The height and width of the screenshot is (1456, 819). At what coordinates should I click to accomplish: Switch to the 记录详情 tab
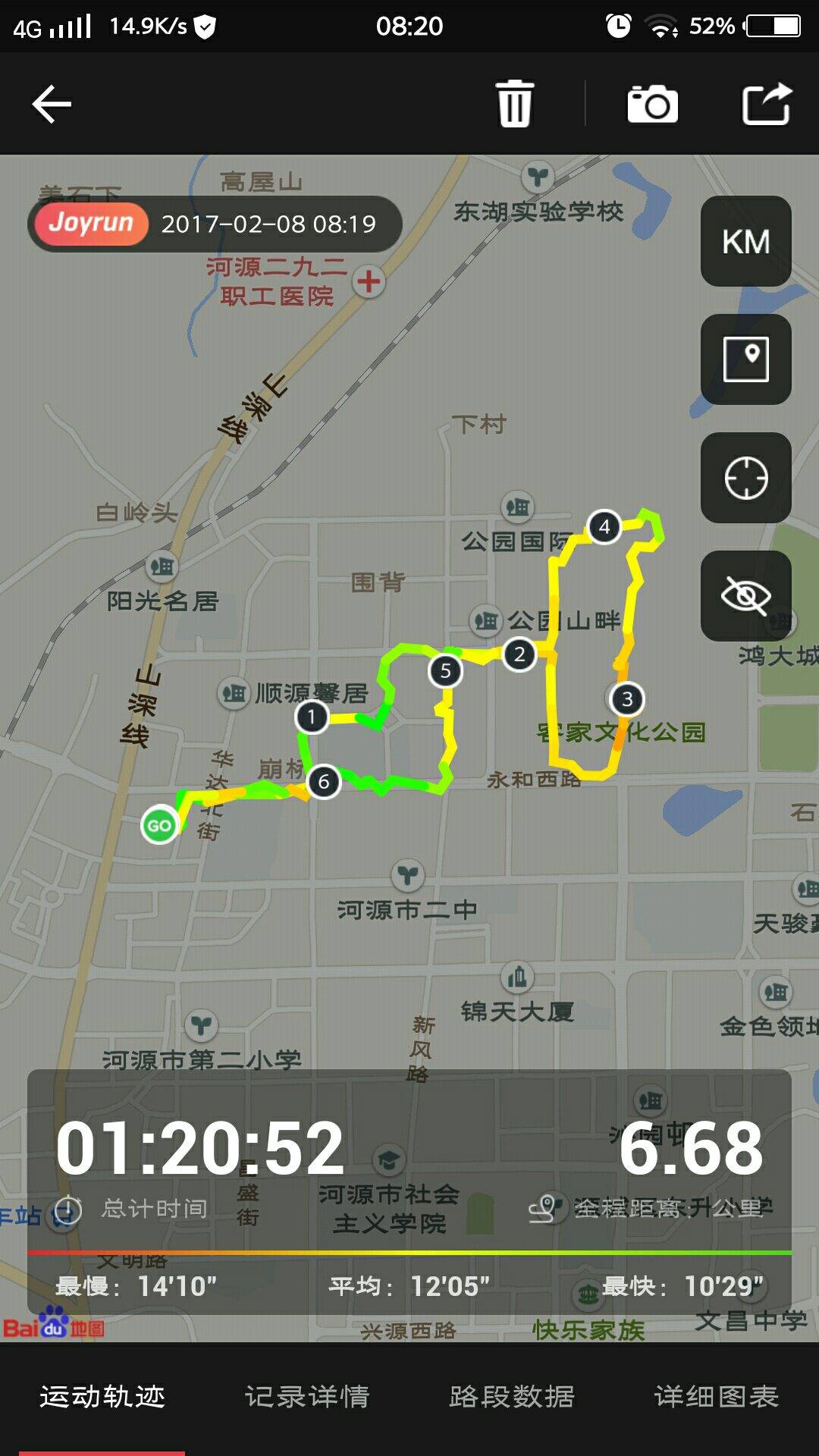[x=307, y=1396]
